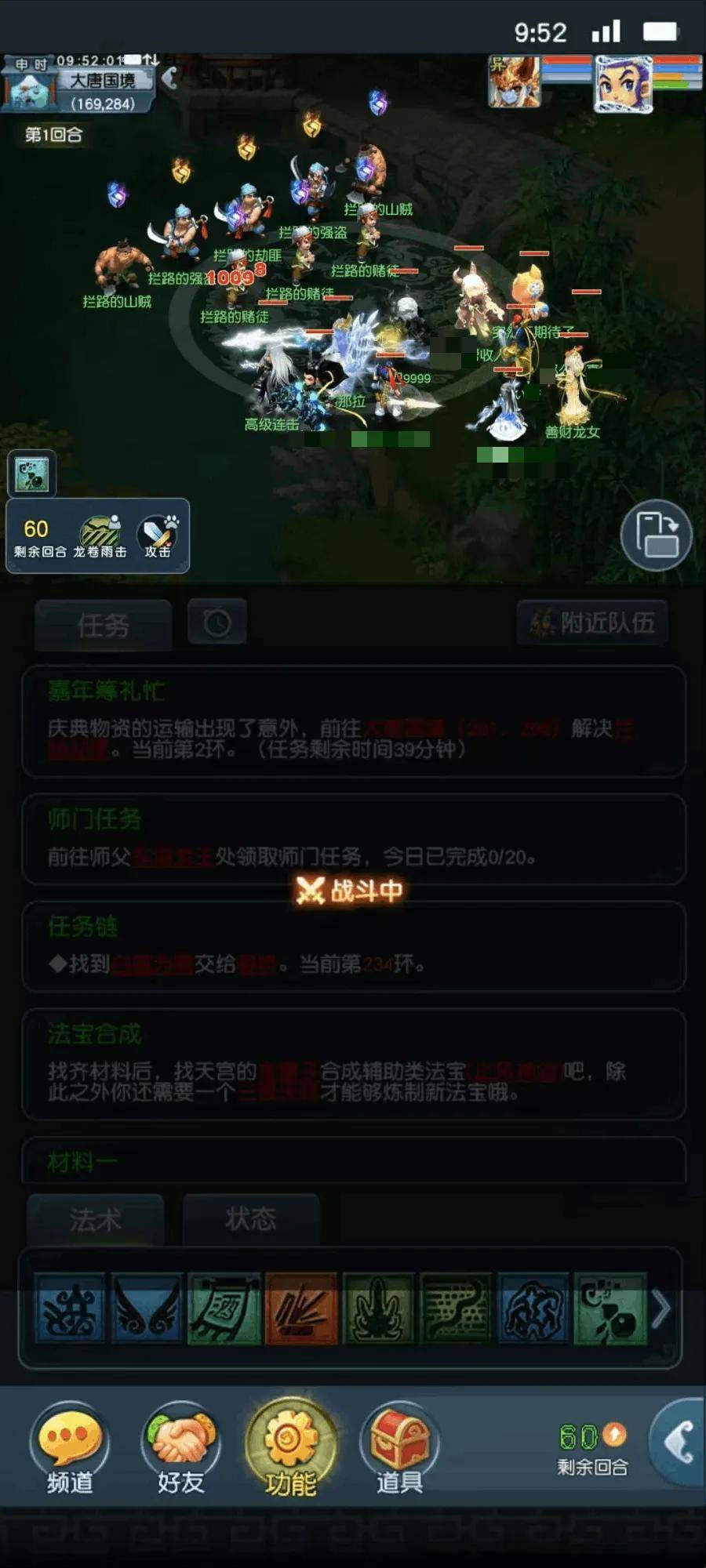Open the 频道 chat channel
The width and height of the screenshot is (706, 1568).
pos(69,1449)
